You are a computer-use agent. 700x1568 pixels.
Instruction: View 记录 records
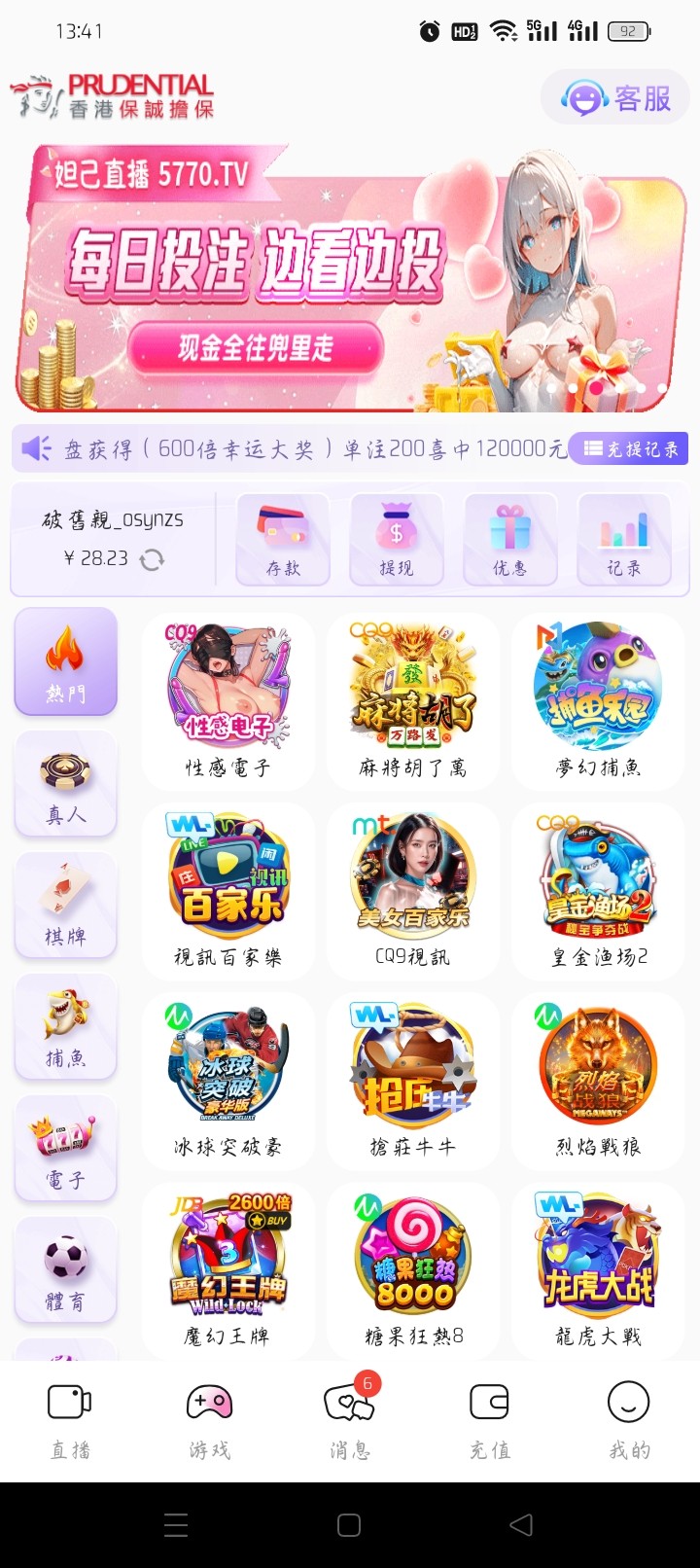point(624,540)
